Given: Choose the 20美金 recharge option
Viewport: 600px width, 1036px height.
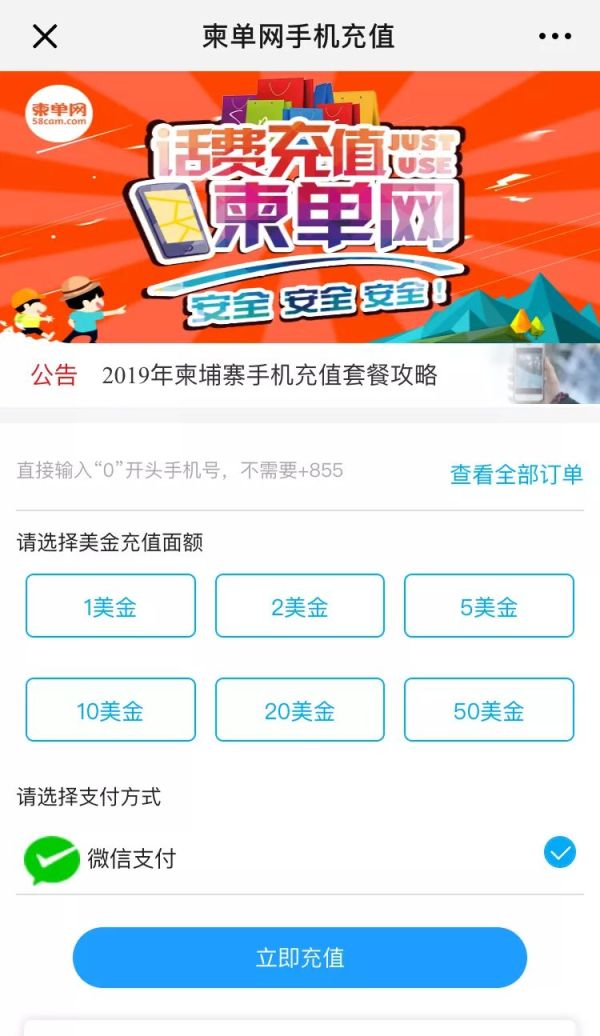Looking at the screenshot, I should (x=300, y=710).
